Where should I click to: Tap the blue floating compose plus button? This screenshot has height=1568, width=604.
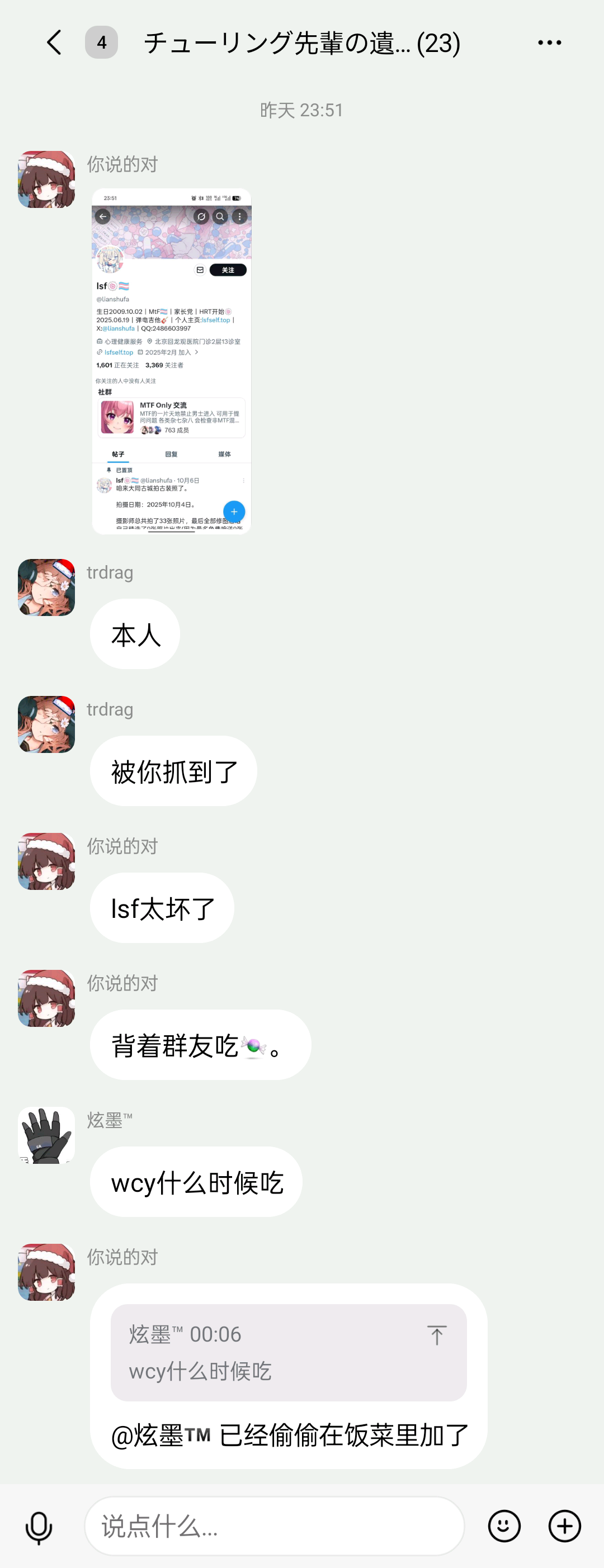pos(233,512)
